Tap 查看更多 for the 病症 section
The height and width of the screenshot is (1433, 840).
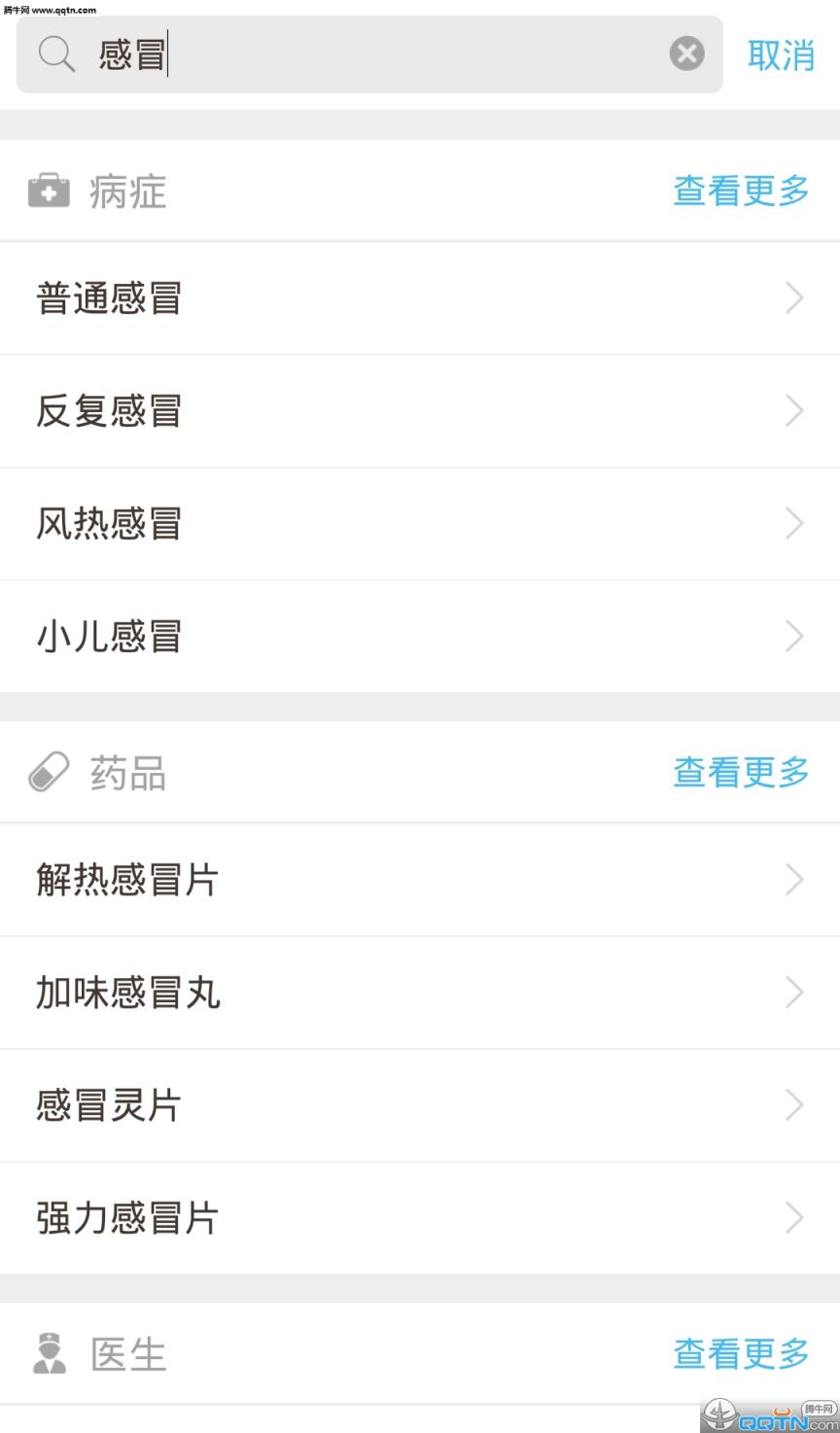[x=741, y=191]
